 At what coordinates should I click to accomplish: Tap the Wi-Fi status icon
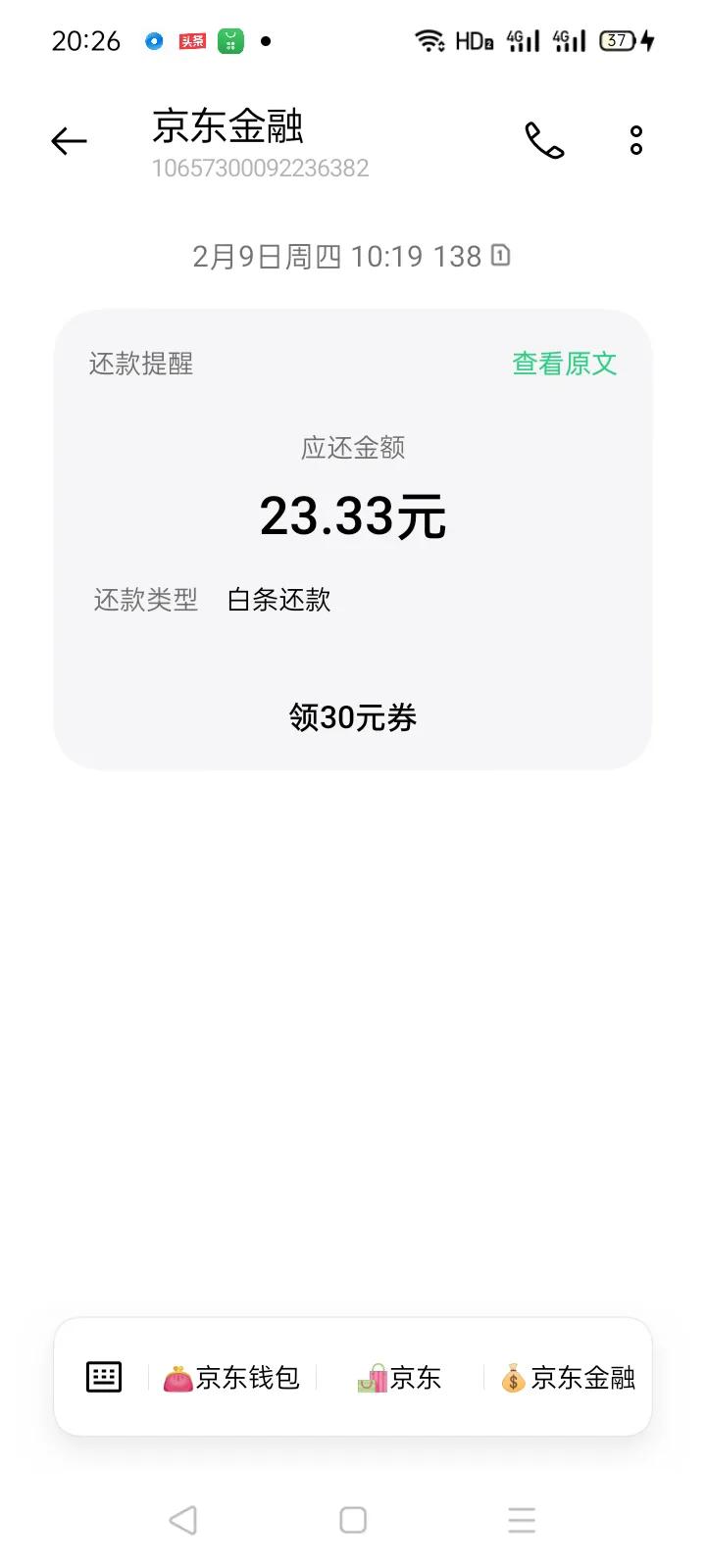429,40
